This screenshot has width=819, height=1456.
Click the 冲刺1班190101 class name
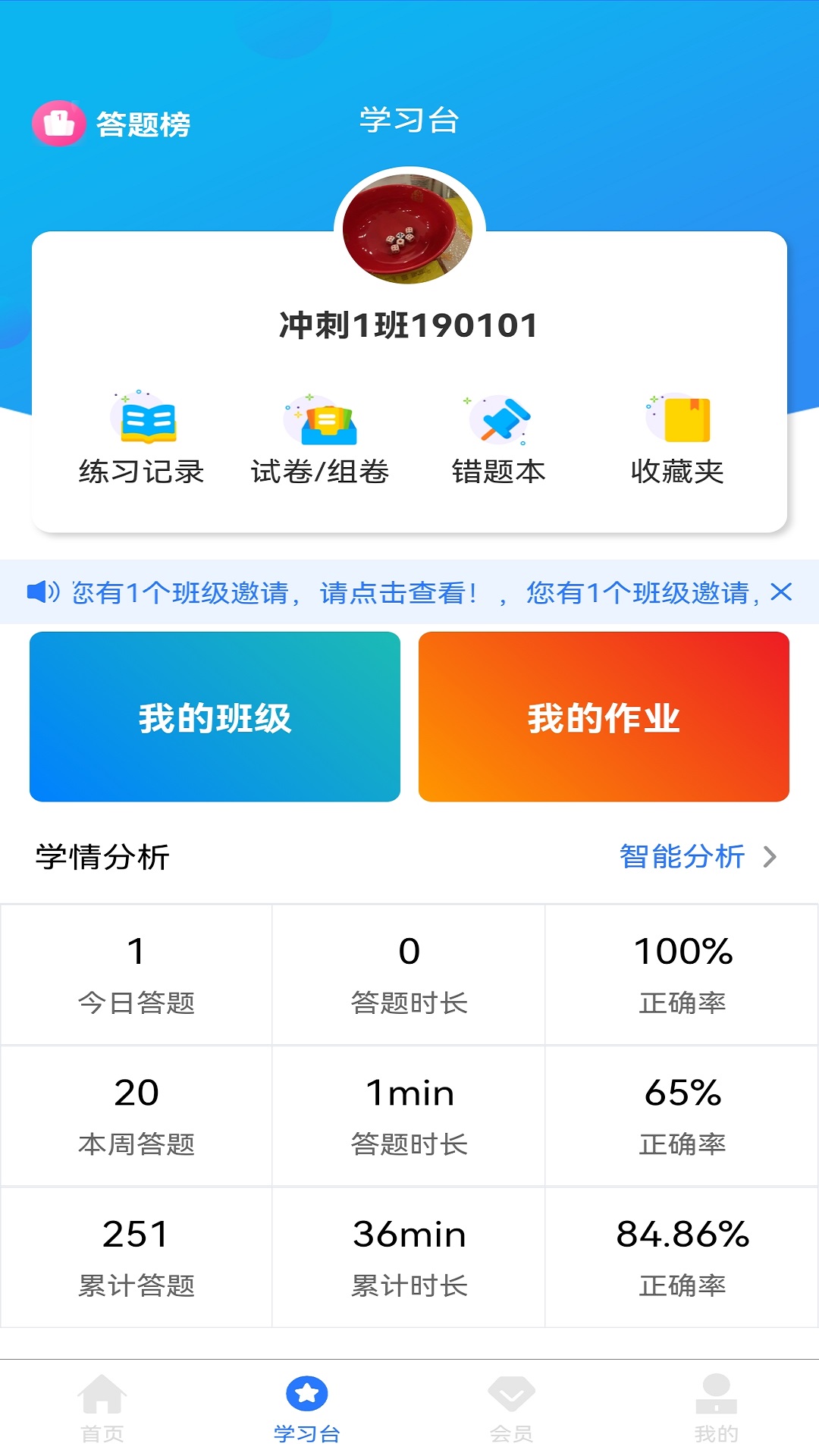(409, 325)
